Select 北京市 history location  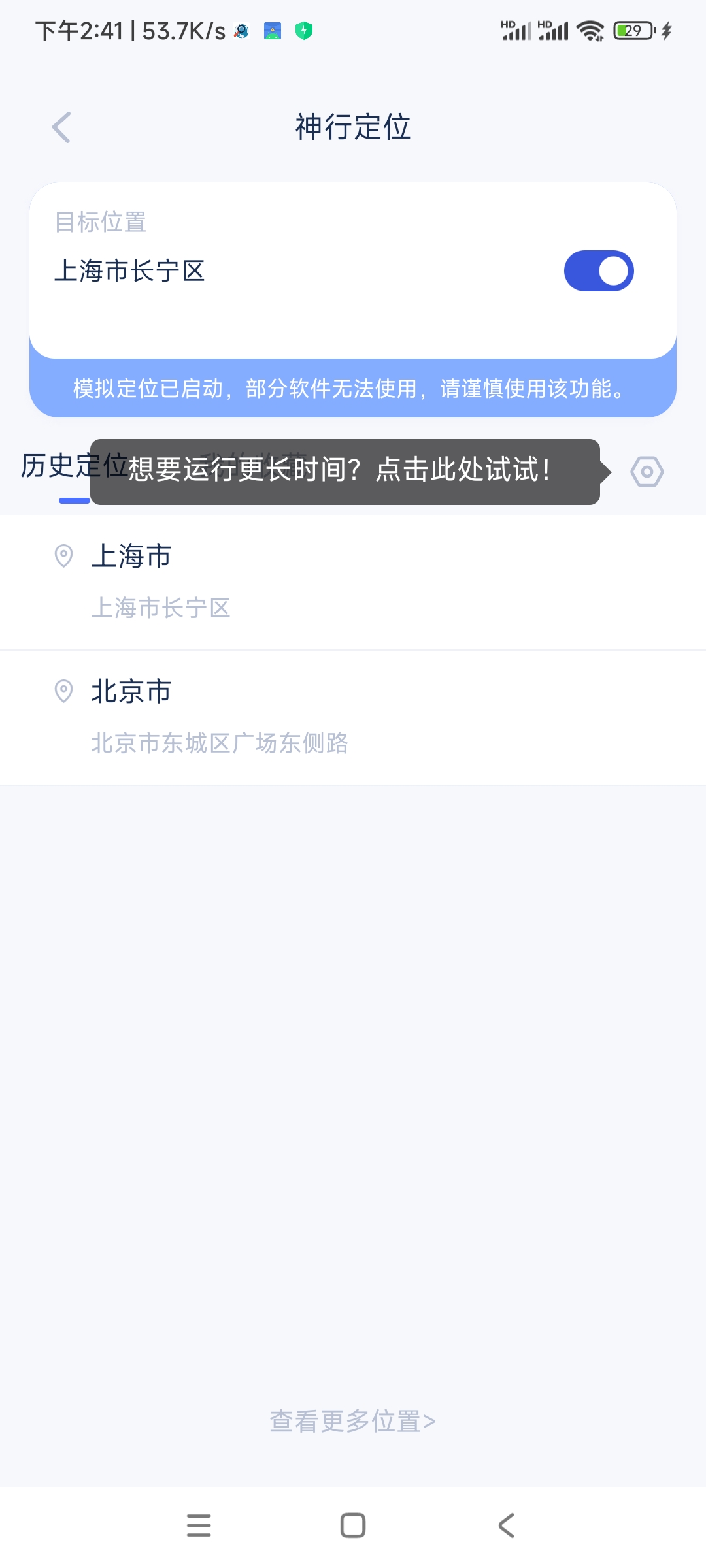353,717
